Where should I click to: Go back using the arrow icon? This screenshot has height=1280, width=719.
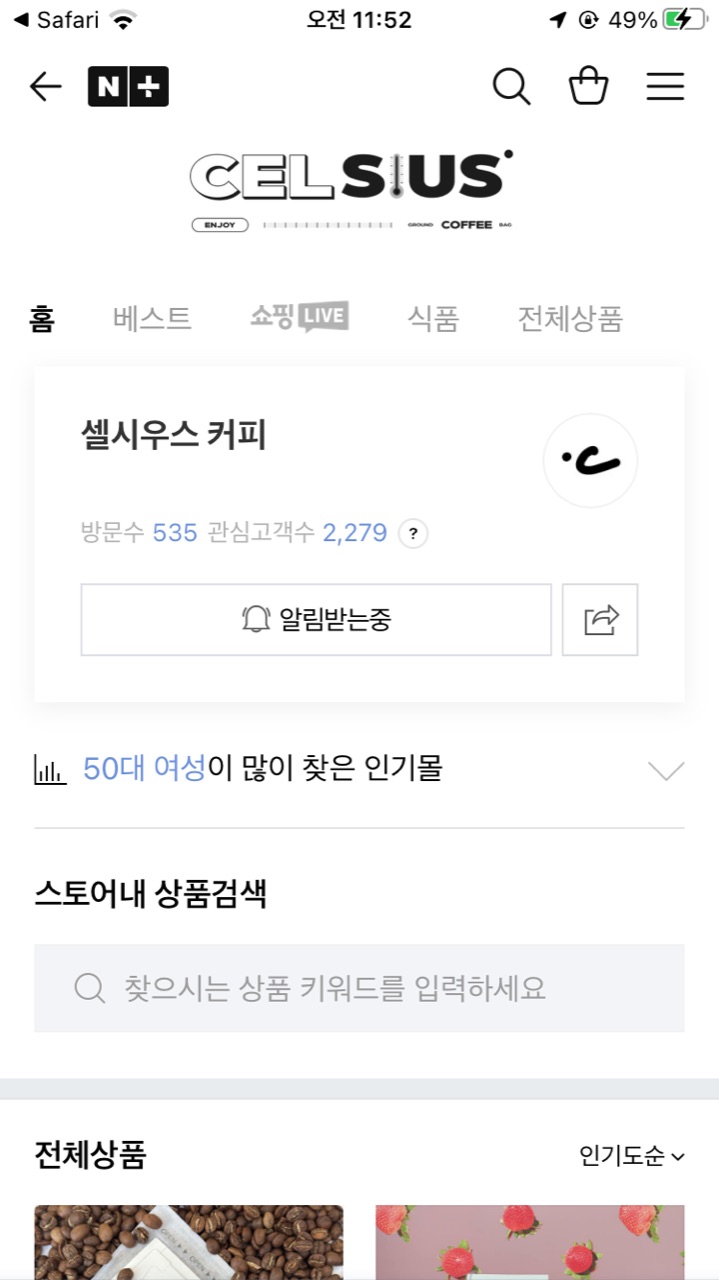(46, 87)
